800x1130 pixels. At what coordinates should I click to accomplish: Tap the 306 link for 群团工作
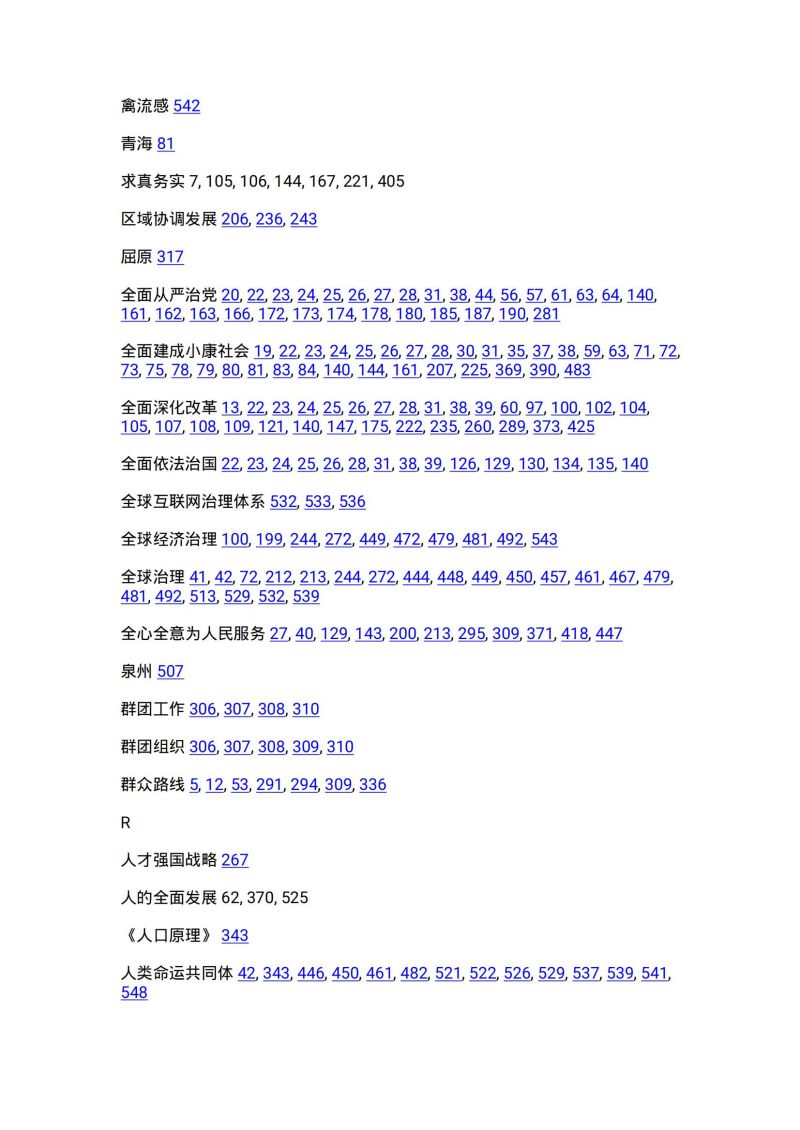[202, 709]
